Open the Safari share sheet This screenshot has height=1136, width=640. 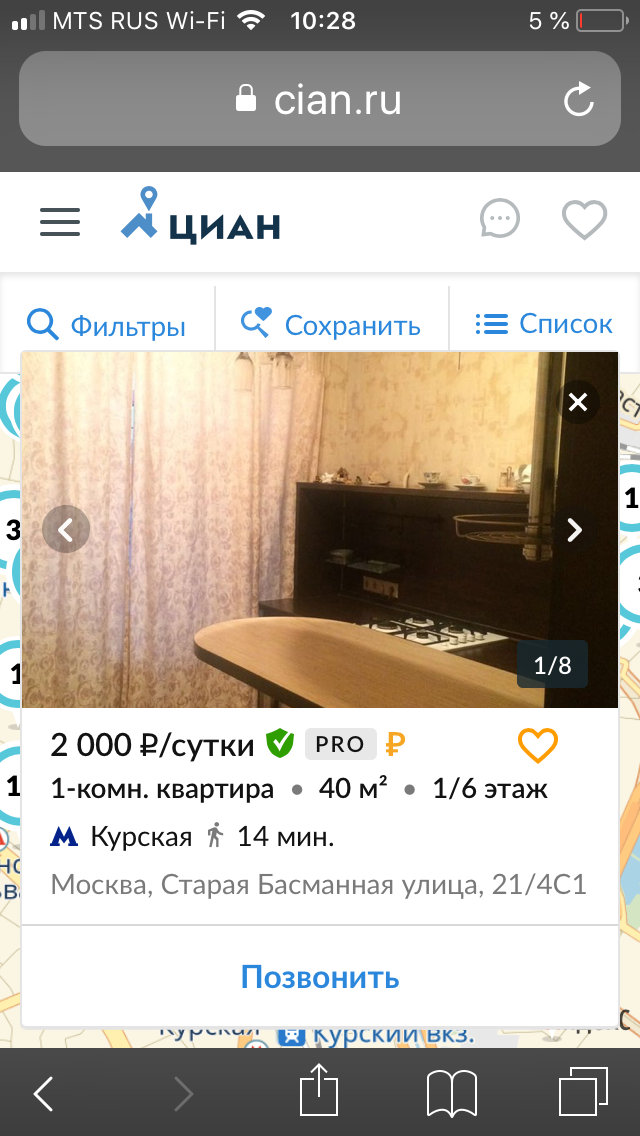(320, 1092)
